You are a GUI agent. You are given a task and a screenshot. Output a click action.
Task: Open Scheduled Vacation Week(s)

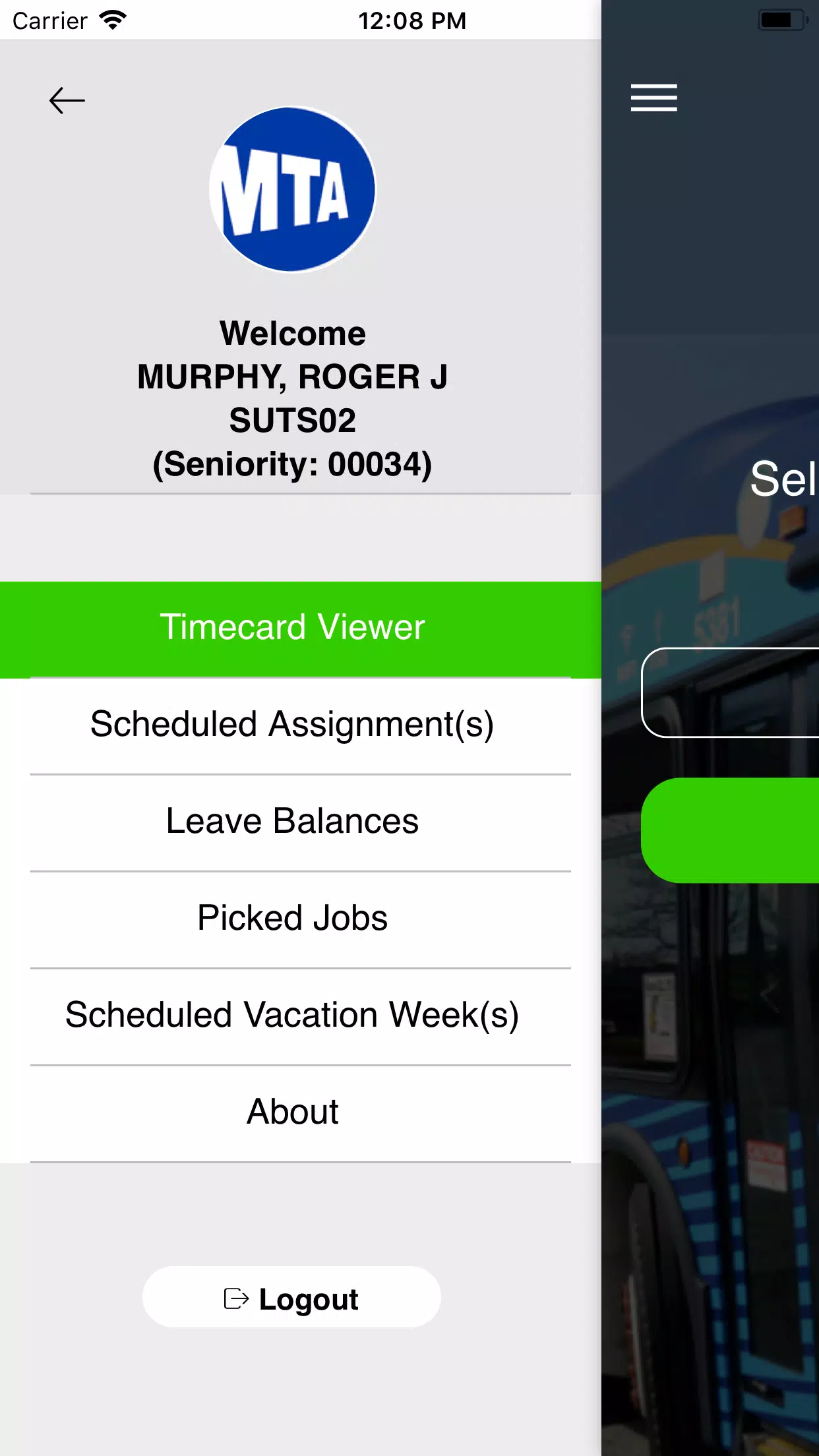pos(293,1016)
